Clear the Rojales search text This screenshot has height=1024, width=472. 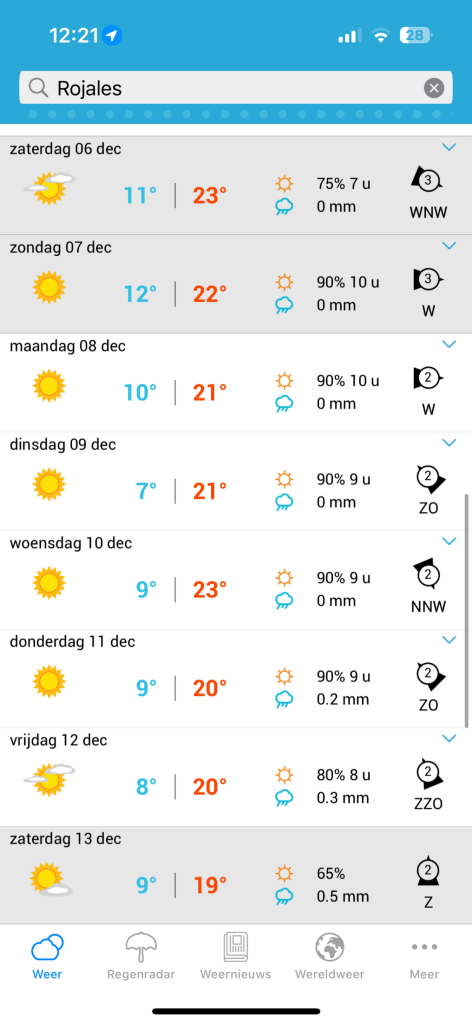coord(433,88)
